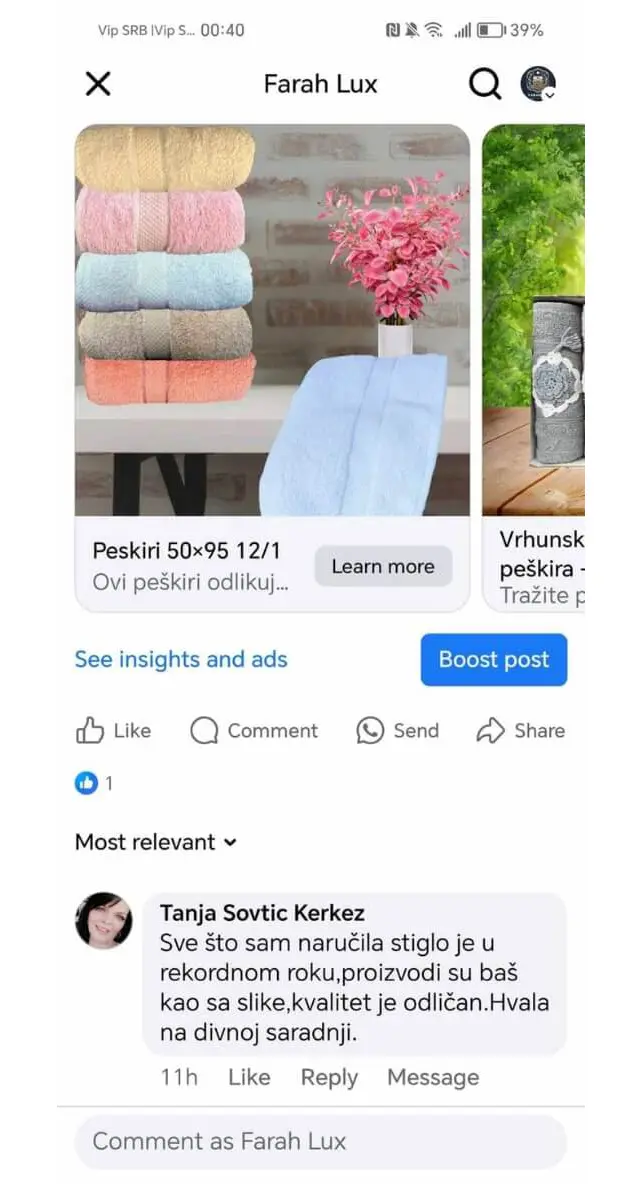Open the search magnifier icon
644x1200 pixels.
coord(485,84)
